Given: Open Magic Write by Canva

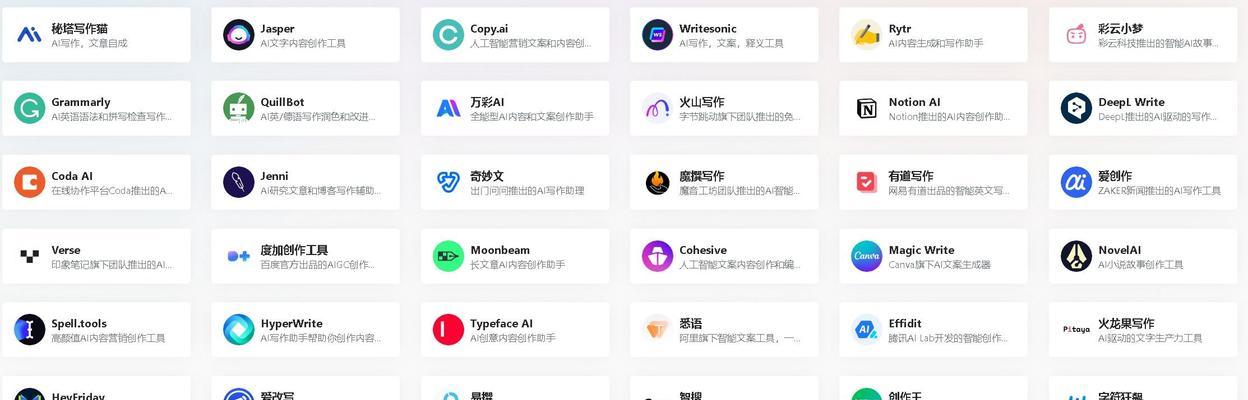Looking at the screenshot, I should (932, 256).
